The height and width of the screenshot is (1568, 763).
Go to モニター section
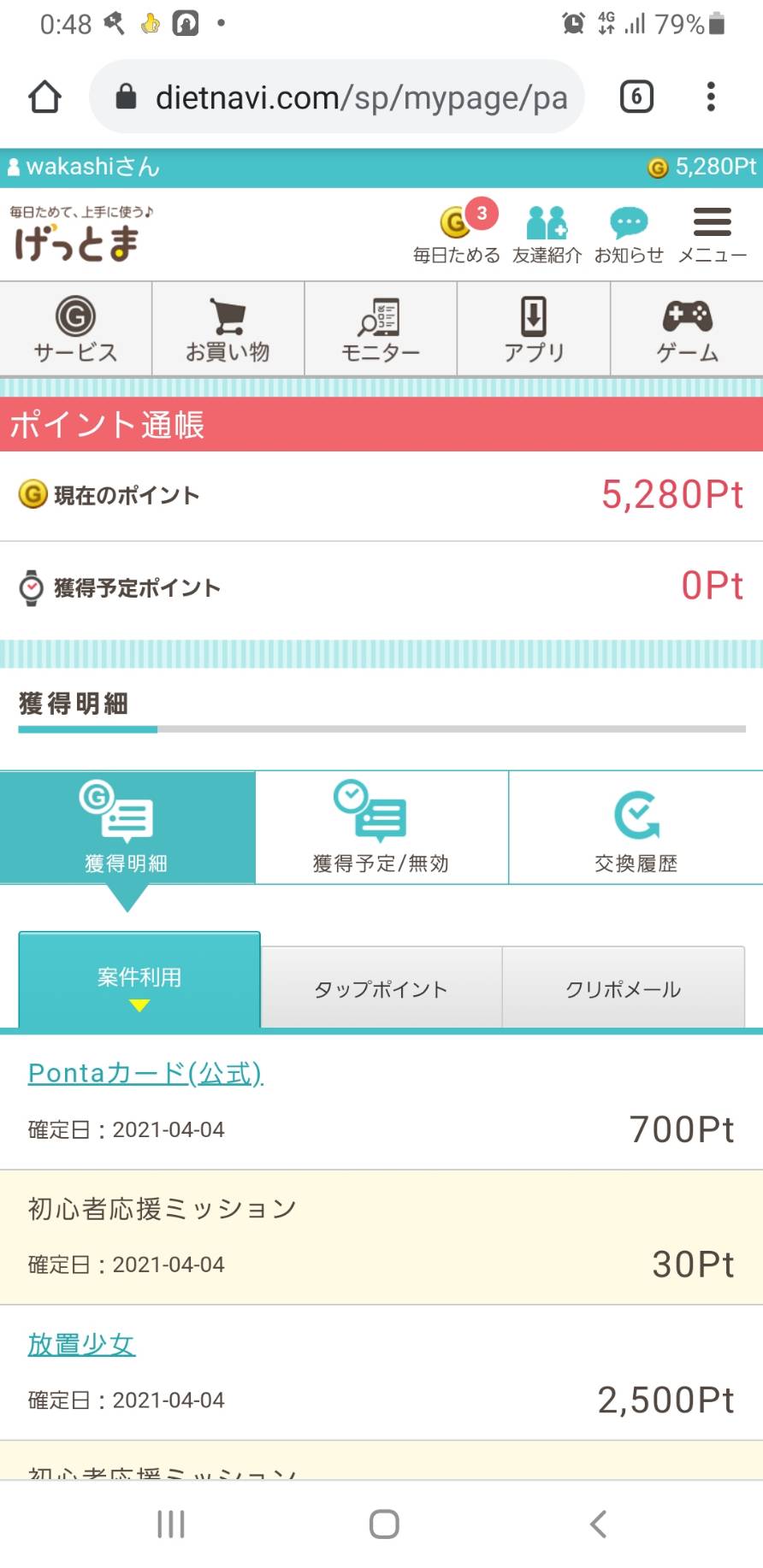pyautogui.click(x=381, y=328)
